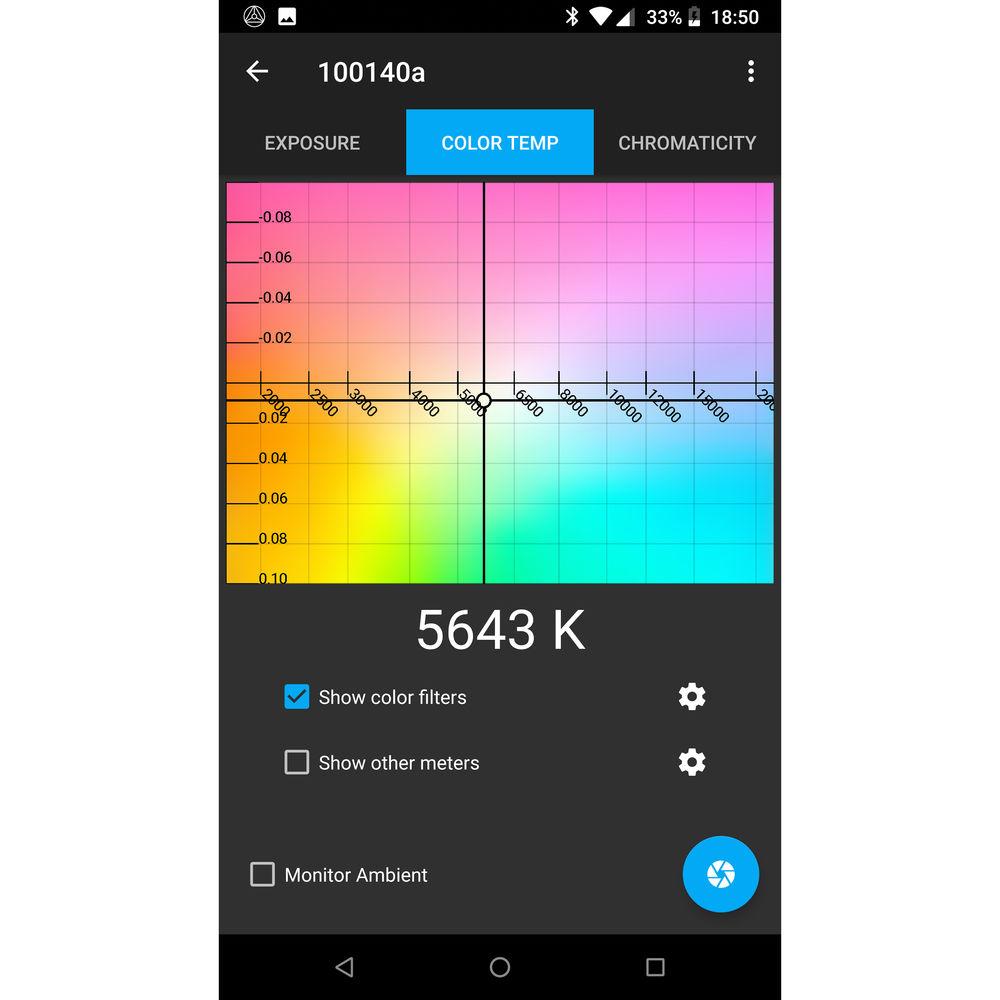
Task: Enable Show other meters checkbox
Action: (x=297, y=763)
